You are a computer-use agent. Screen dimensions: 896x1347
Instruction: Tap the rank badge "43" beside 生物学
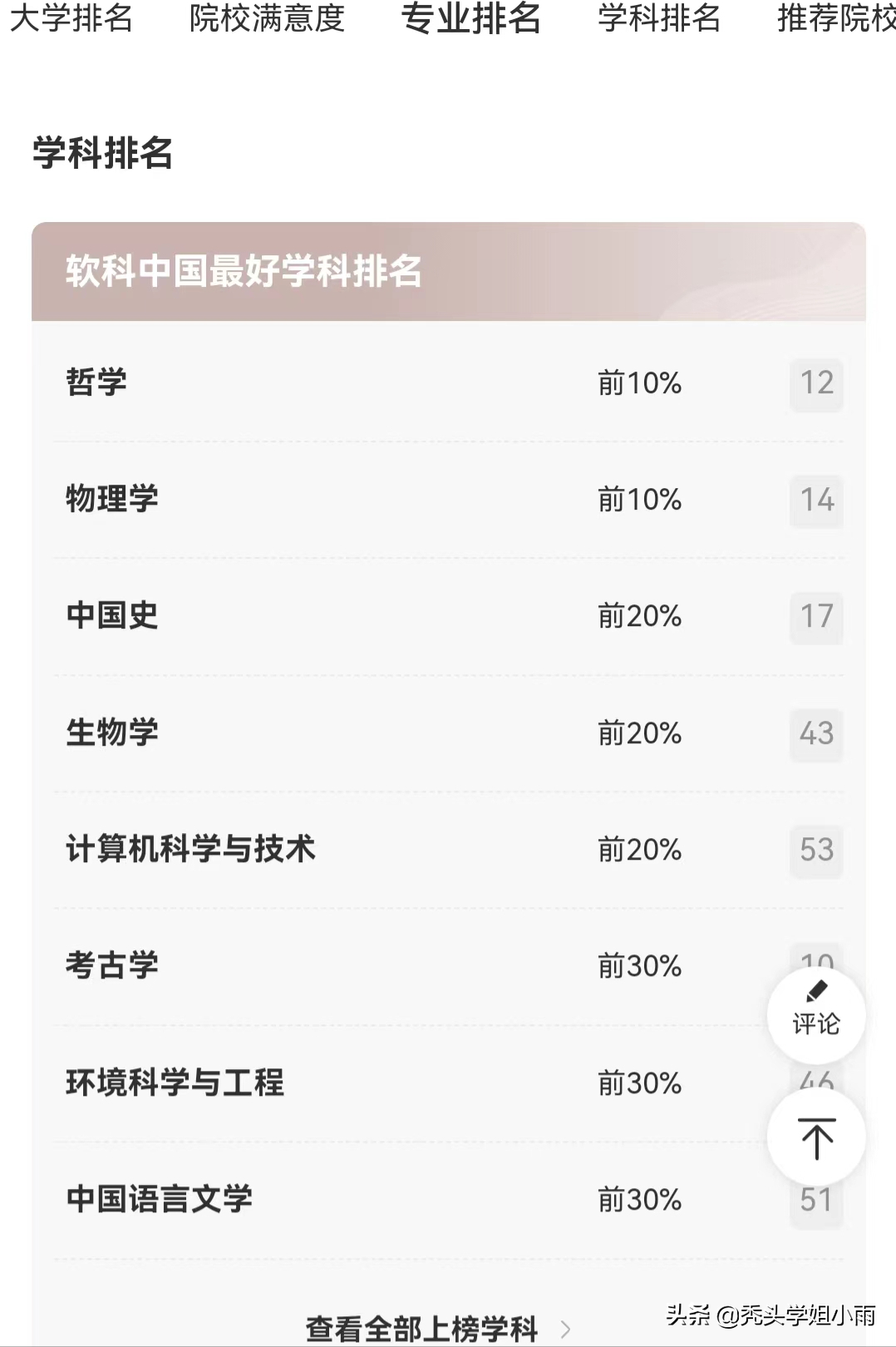pos(816,734)
